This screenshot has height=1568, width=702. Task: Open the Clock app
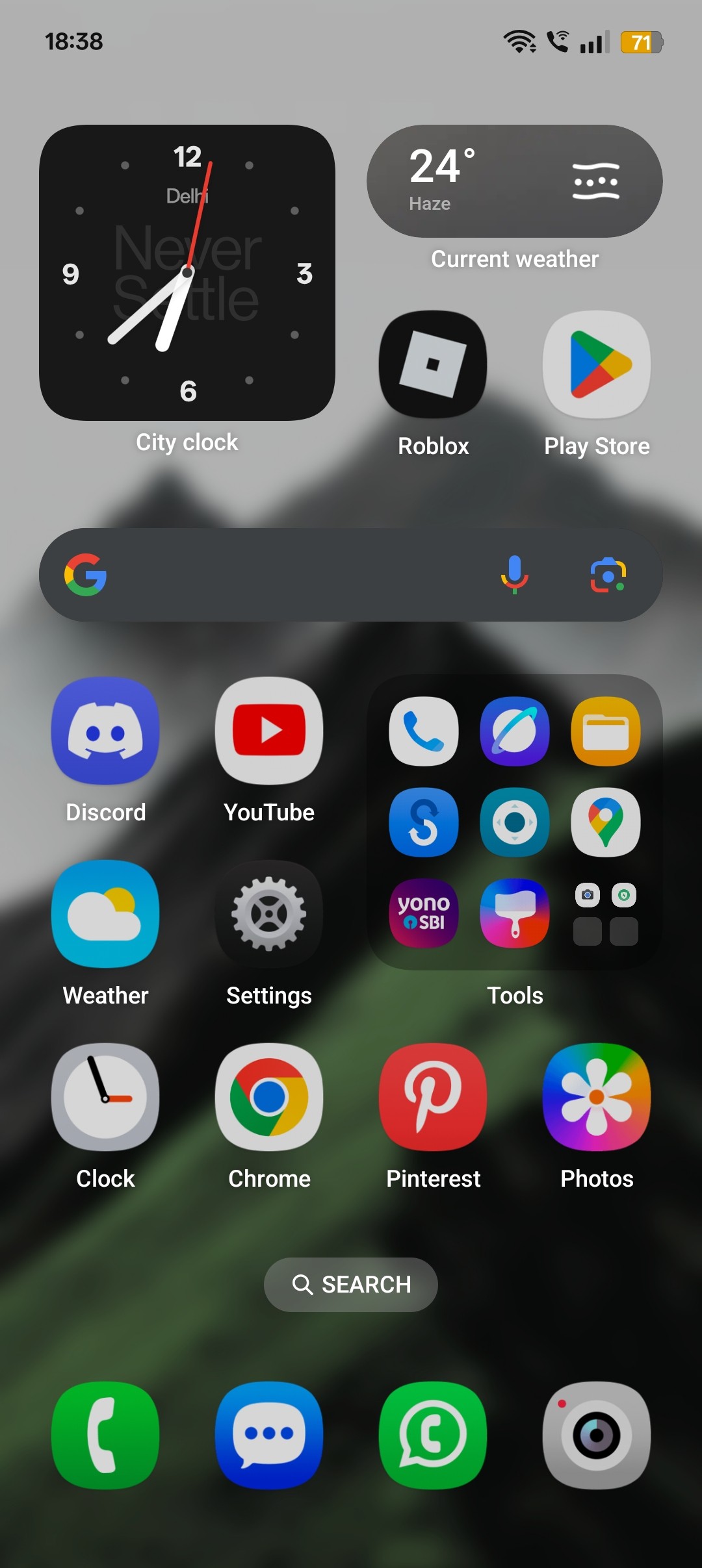105,1097
